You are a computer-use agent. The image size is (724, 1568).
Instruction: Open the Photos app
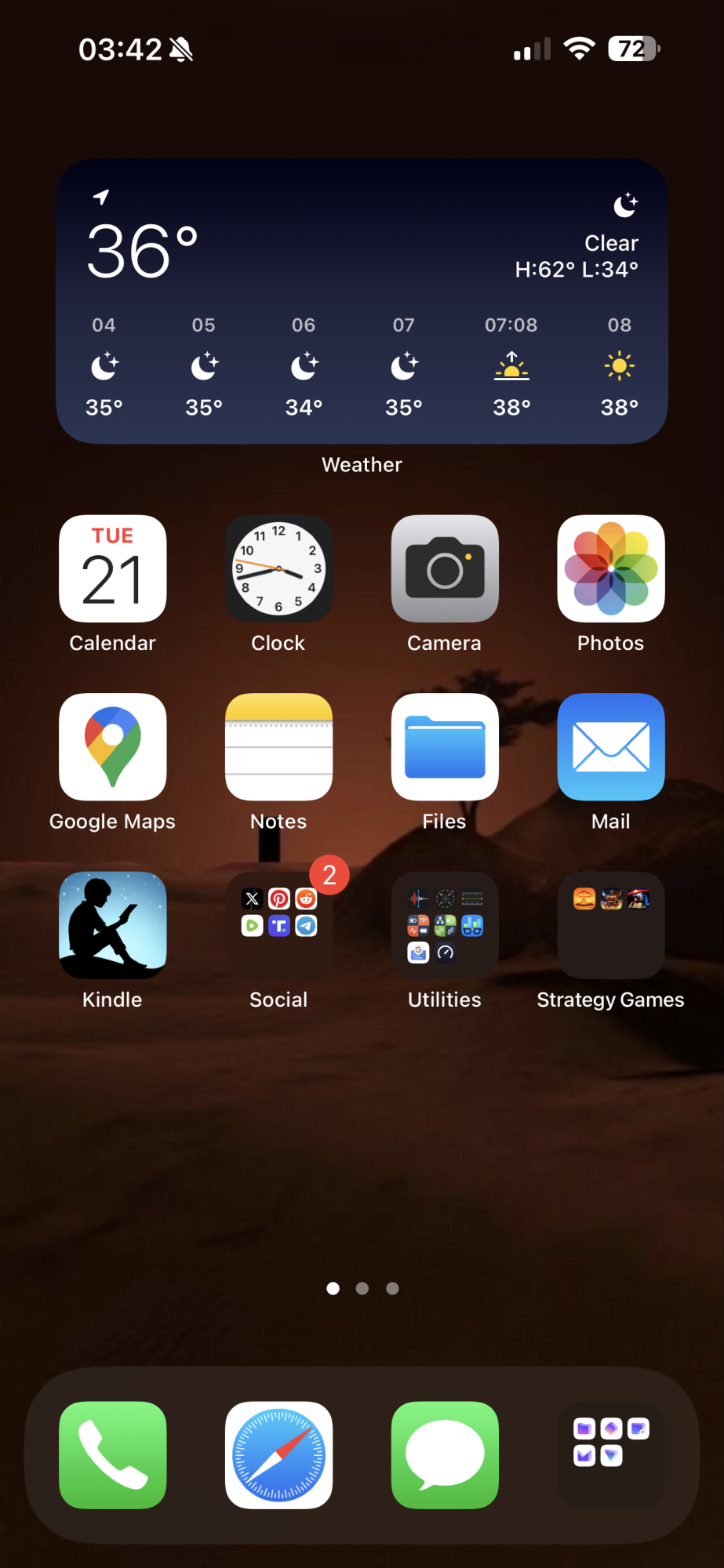tap(611, 568)
